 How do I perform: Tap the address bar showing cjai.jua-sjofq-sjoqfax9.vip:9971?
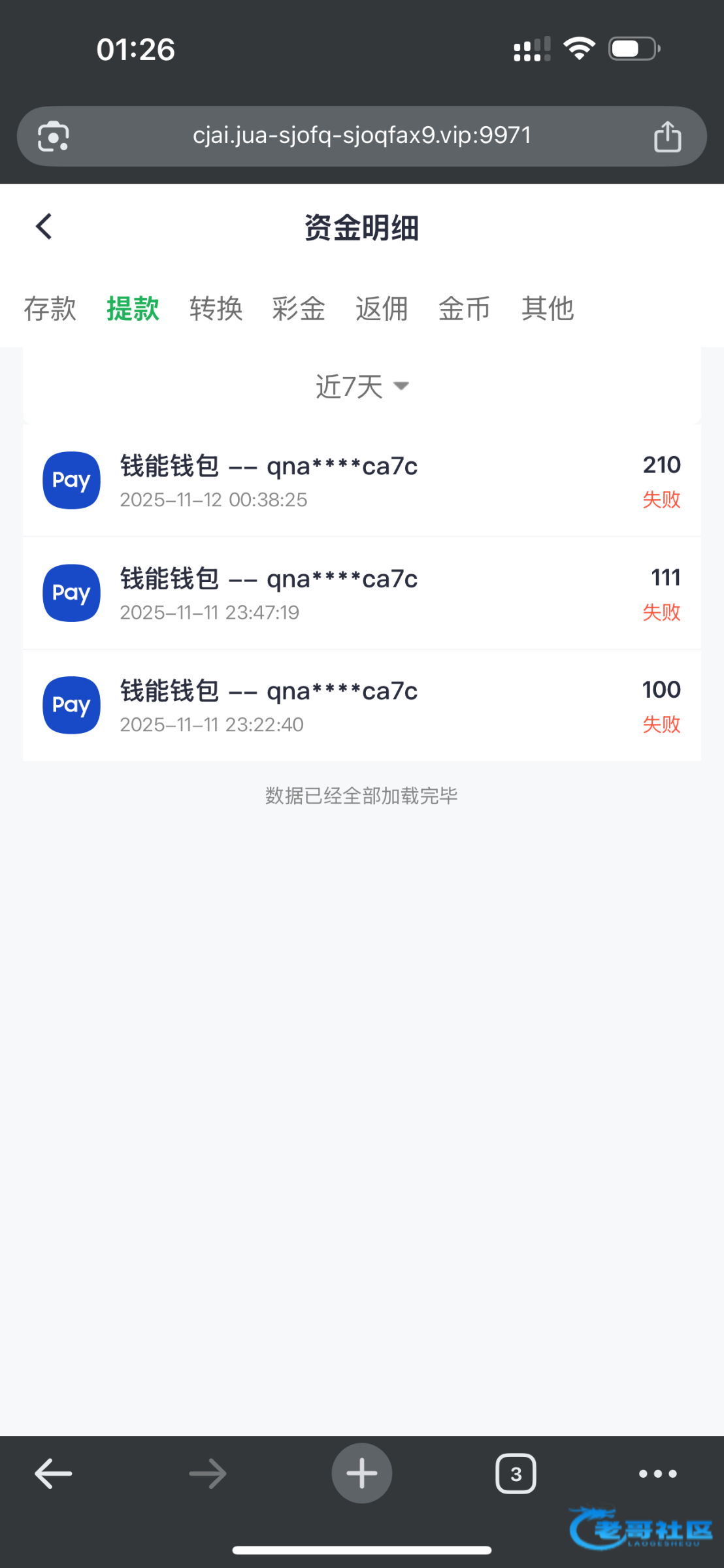point(361,136)
